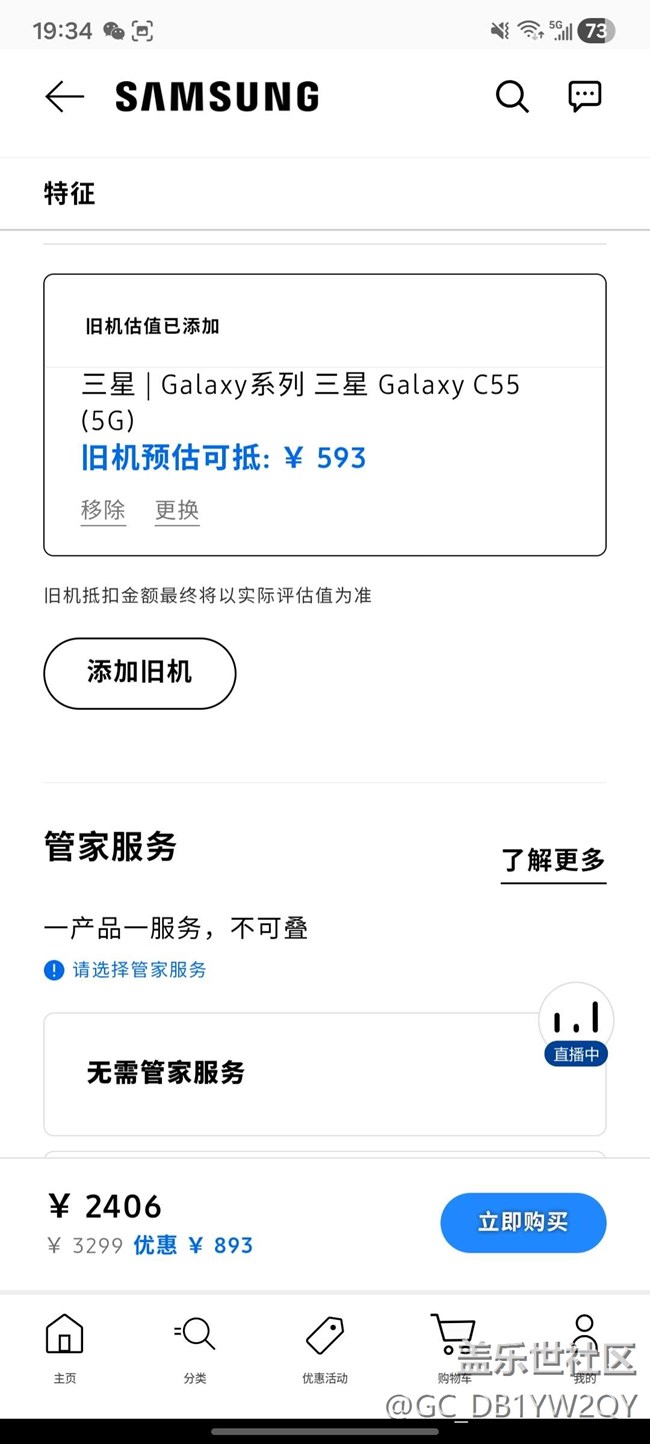The width and height of the screenshot is (650, 1444).
Task: Open the 优惠活动 tab
Action: [x=325, y=1347]
